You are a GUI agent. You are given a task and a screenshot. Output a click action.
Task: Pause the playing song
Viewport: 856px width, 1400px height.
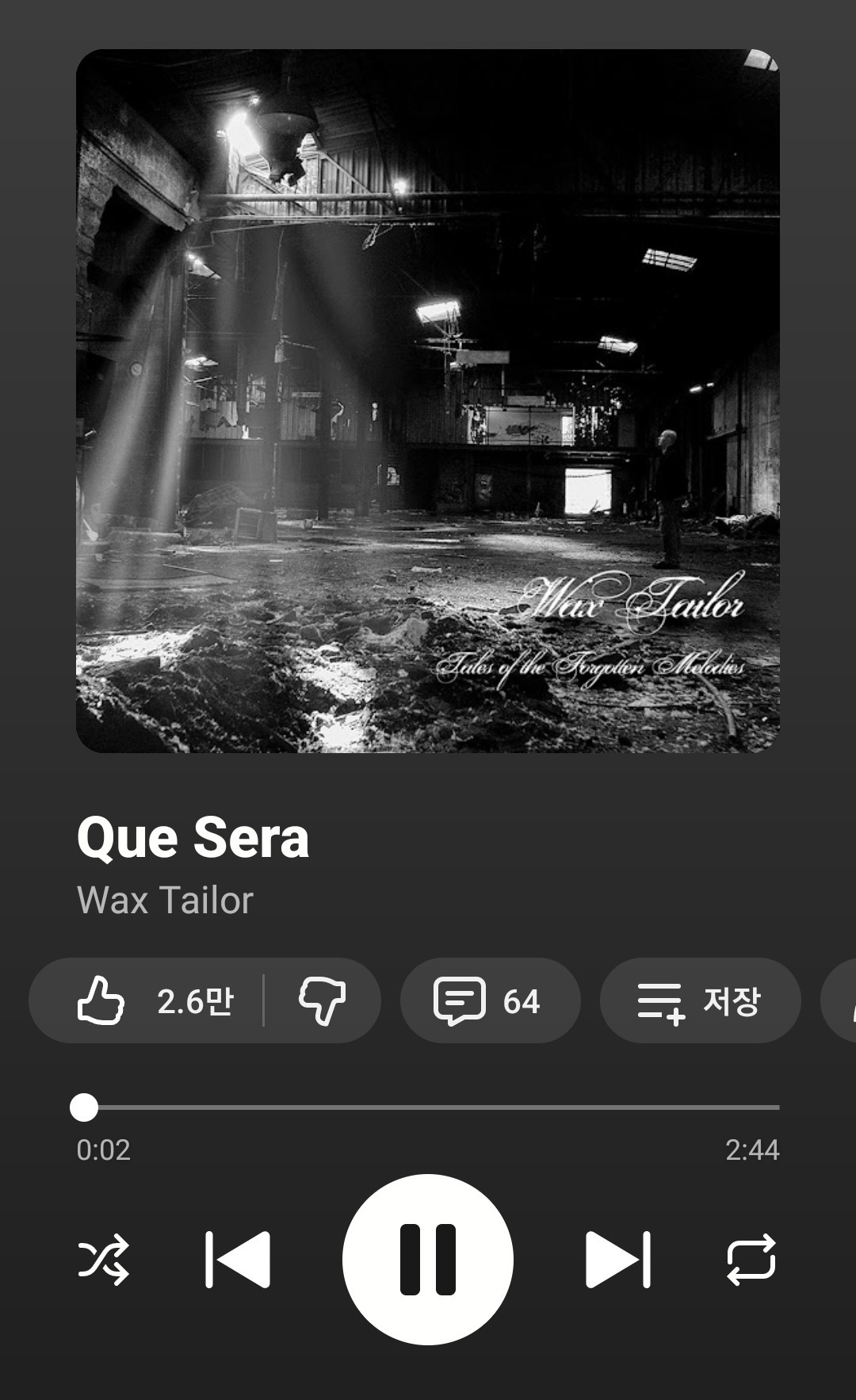click(428, 1259)
